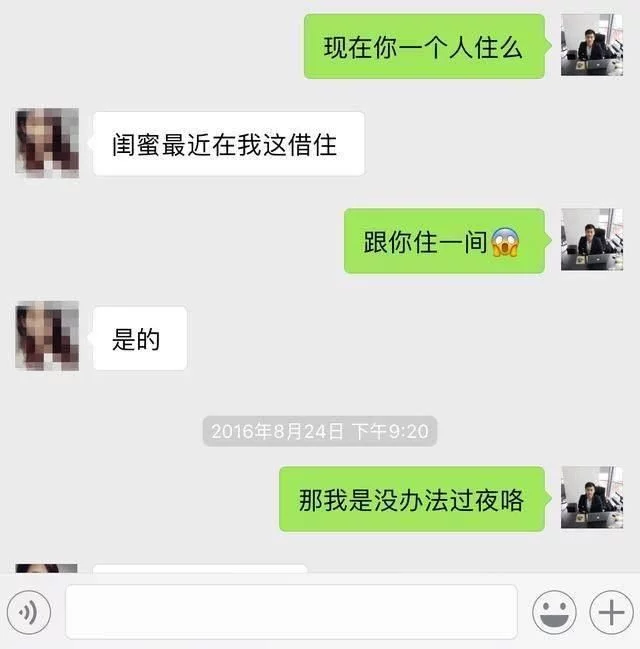Open avatar beside 那我是没办法过夜咯 message

[x=591, y=498]
